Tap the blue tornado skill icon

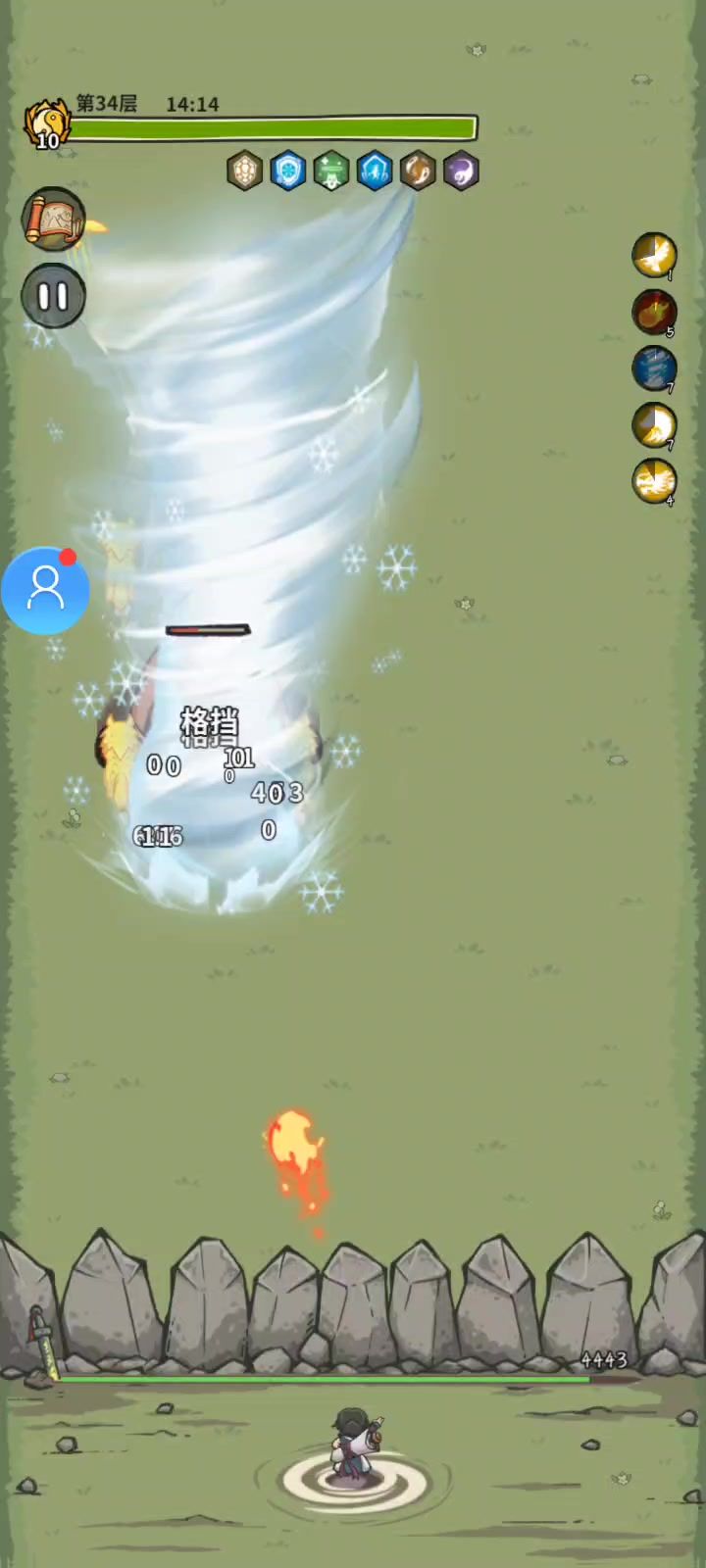coord(653,368)
